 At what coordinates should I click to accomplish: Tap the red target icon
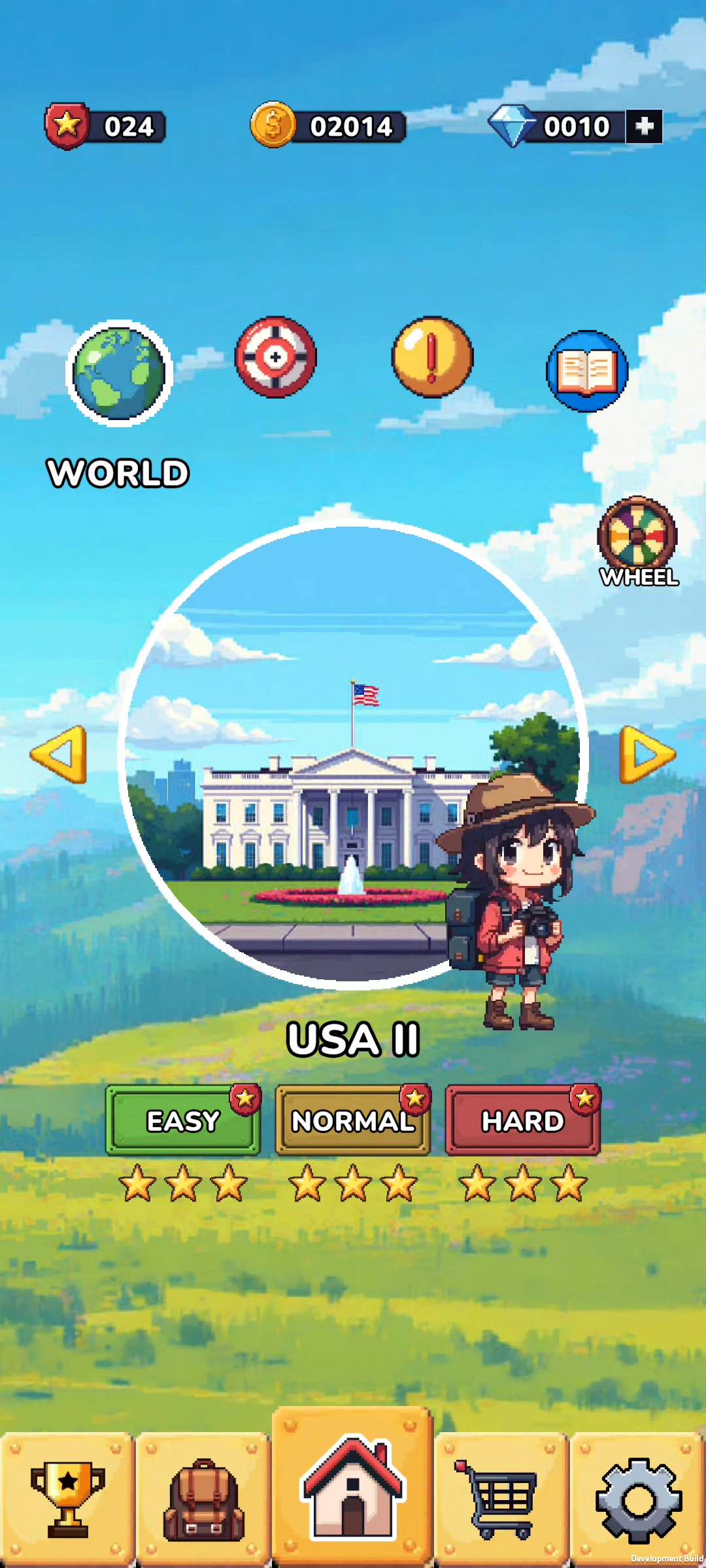(x=275, y=357)
